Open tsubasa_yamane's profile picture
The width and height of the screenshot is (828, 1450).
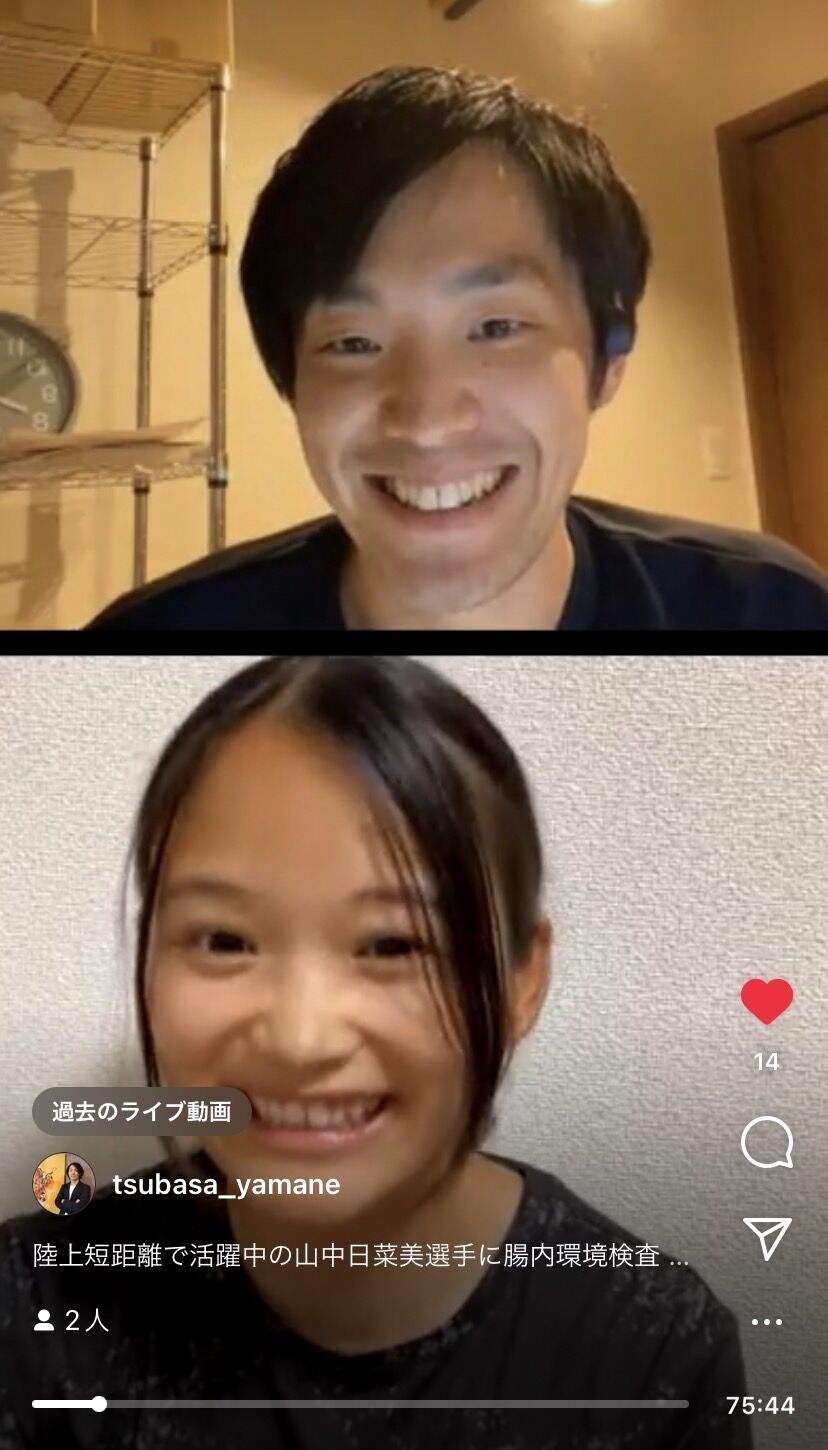tap(64, 1184)
